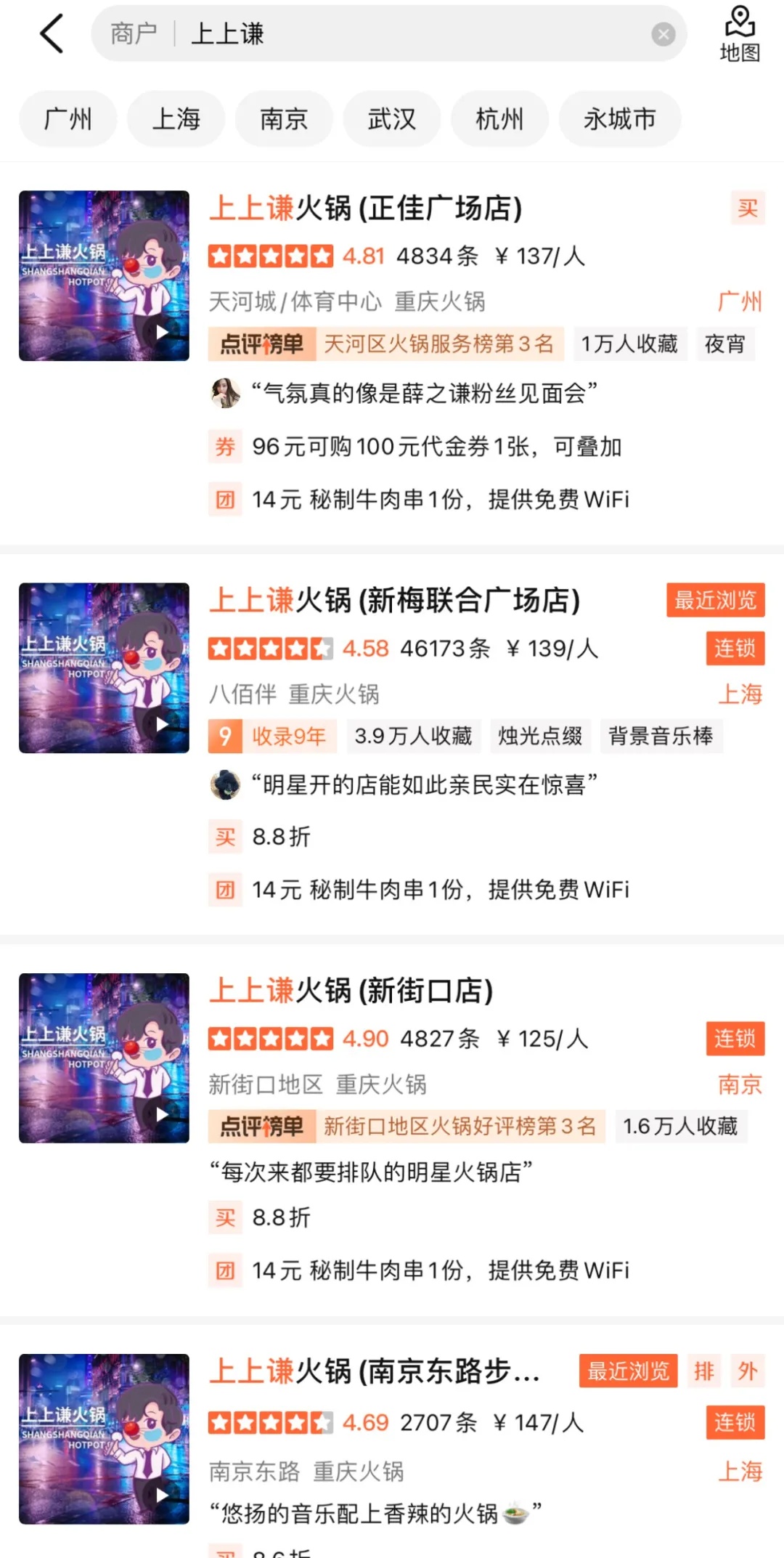View 上上谦火锅 (新梅联合广场店) details

tap(394, 601)
